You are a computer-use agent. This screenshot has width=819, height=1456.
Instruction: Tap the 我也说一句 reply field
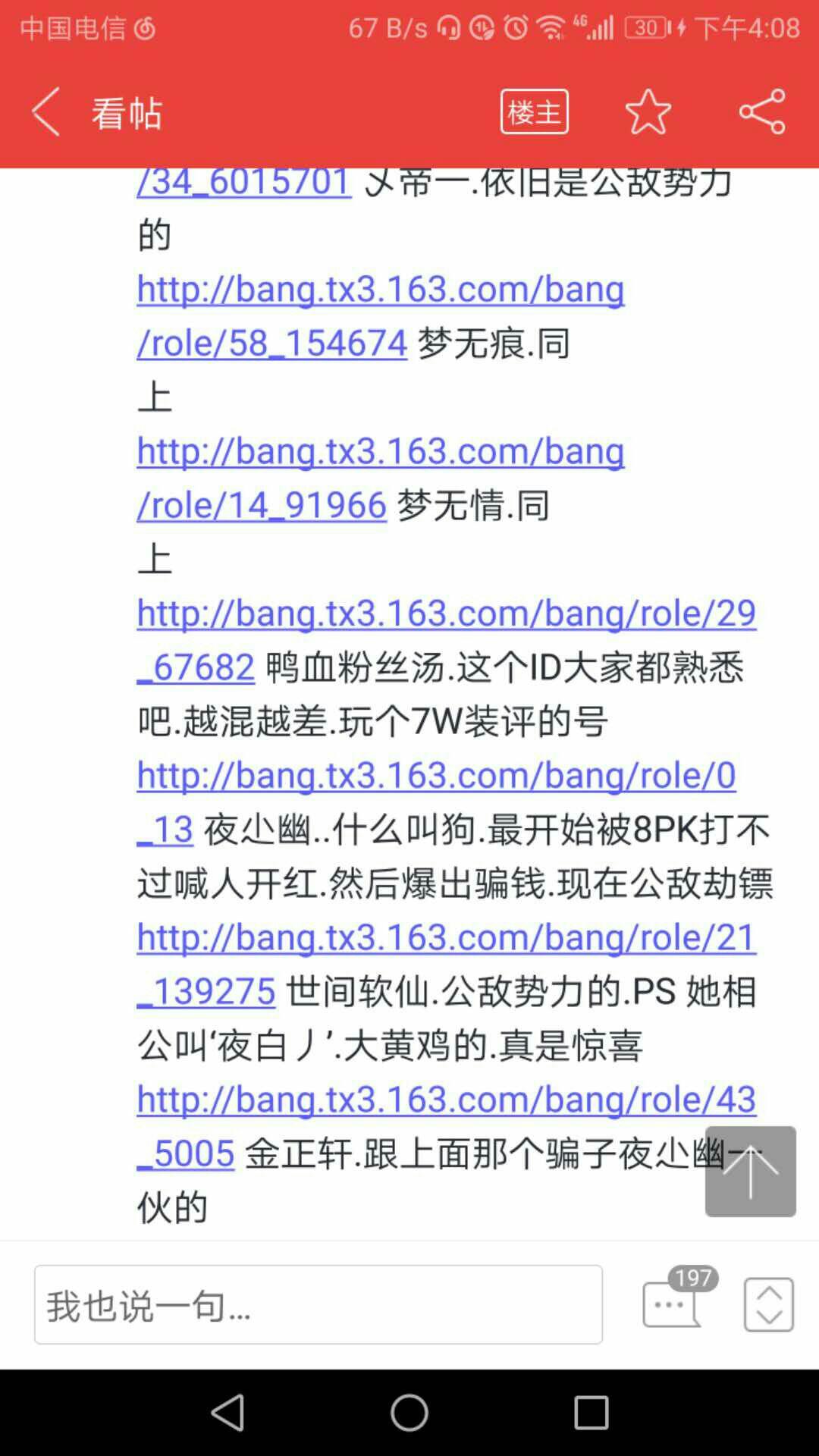tap(318, 1304)
